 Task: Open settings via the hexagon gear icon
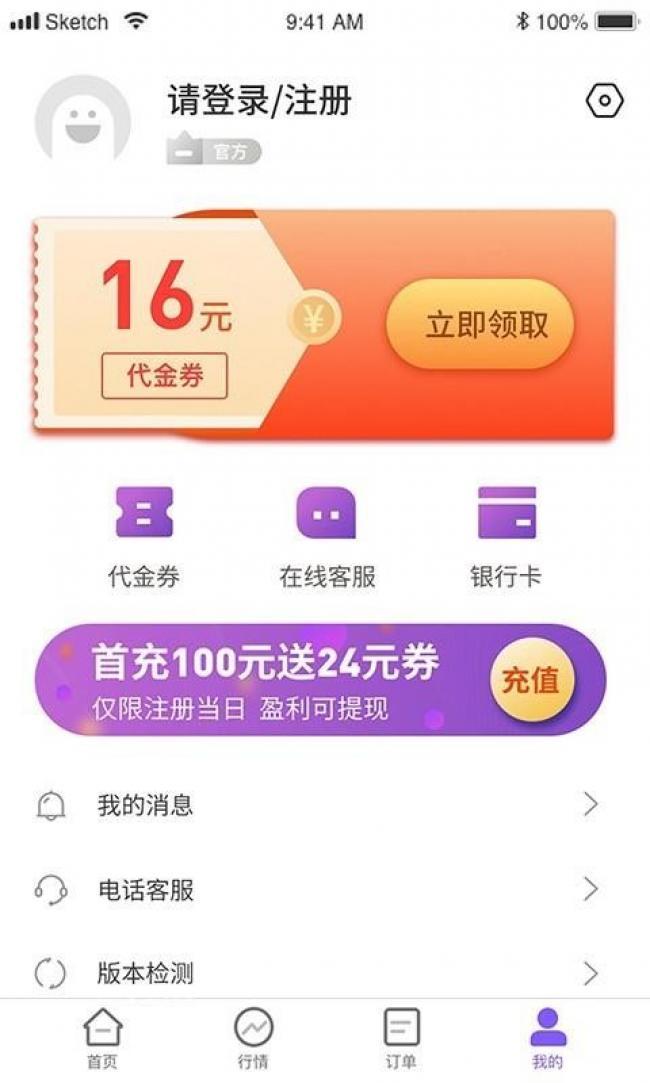[x=604, y=101]
